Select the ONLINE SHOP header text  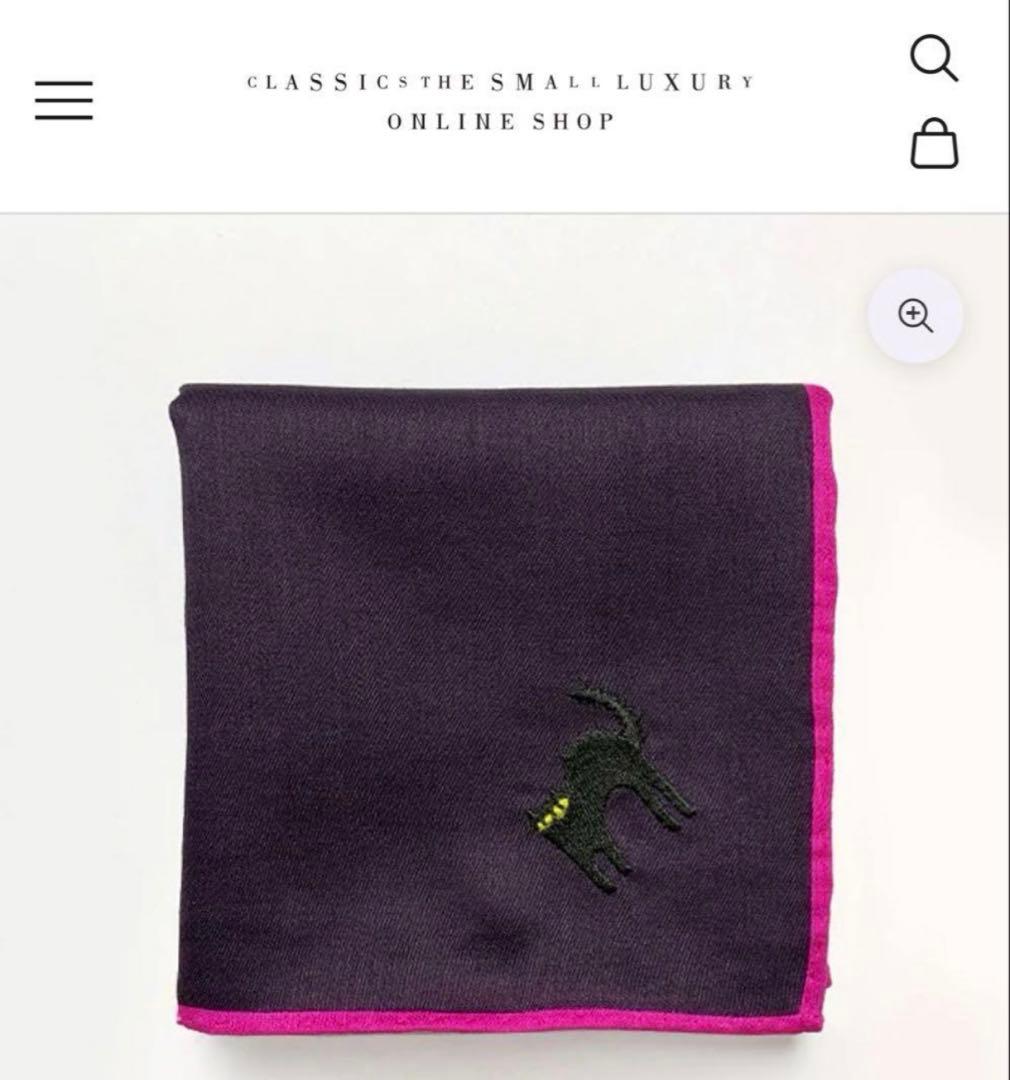click(x=498, y=122)
